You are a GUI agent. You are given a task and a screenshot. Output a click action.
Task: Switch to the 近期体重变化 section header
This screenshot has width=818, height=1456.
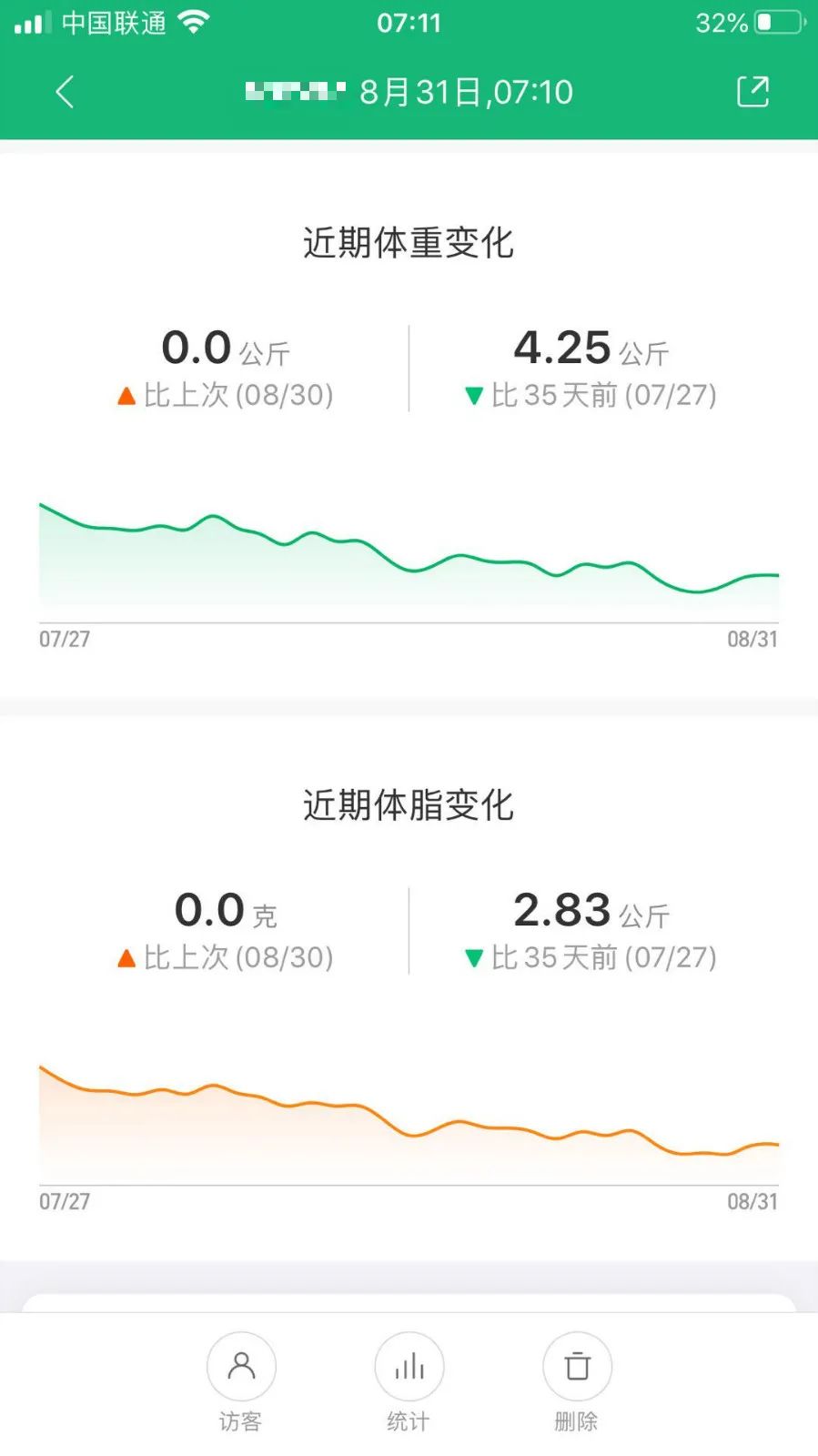coord(409,242)
